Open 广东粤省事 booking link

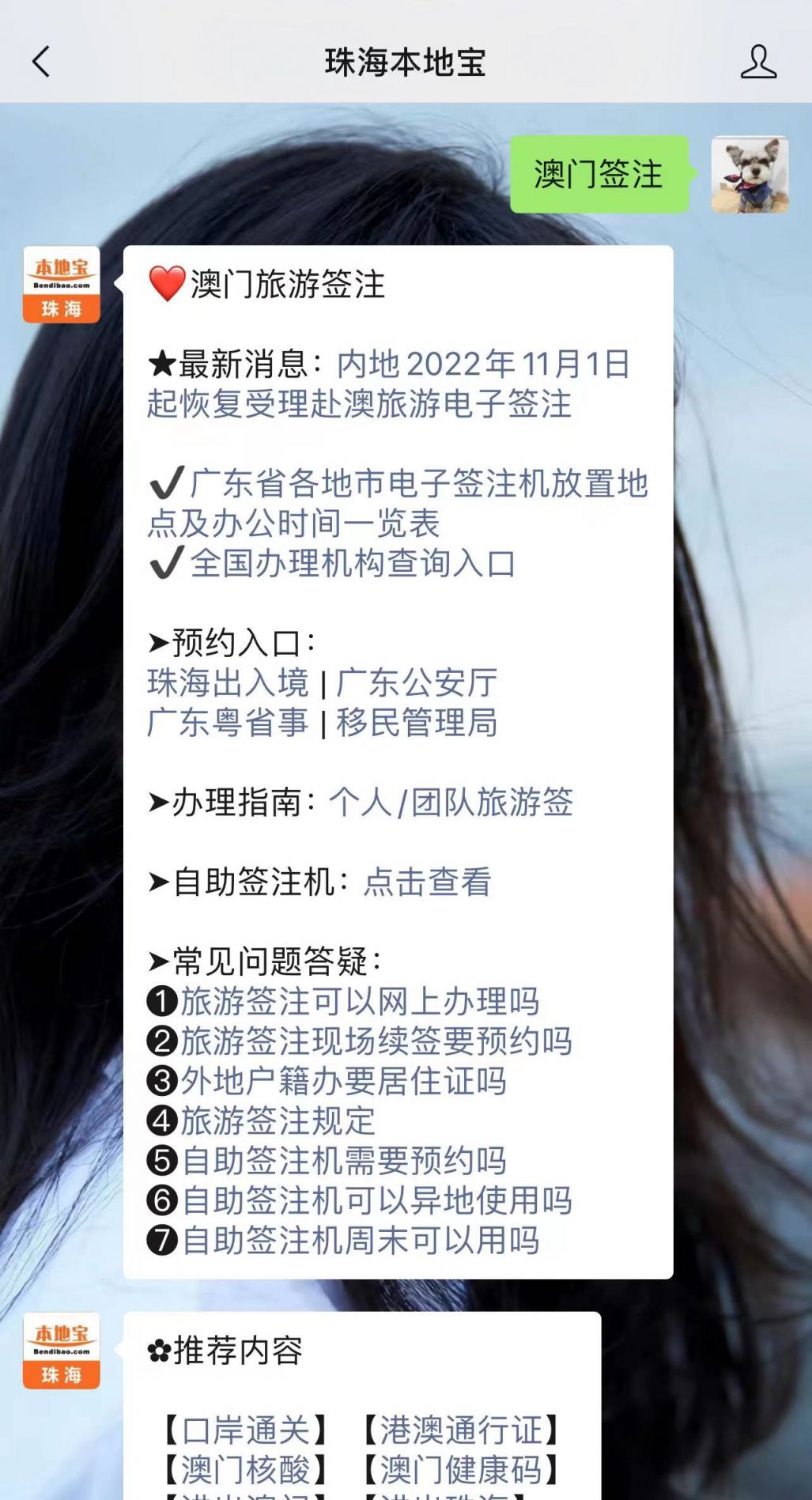pyautogui.click(x=228, y=723)
